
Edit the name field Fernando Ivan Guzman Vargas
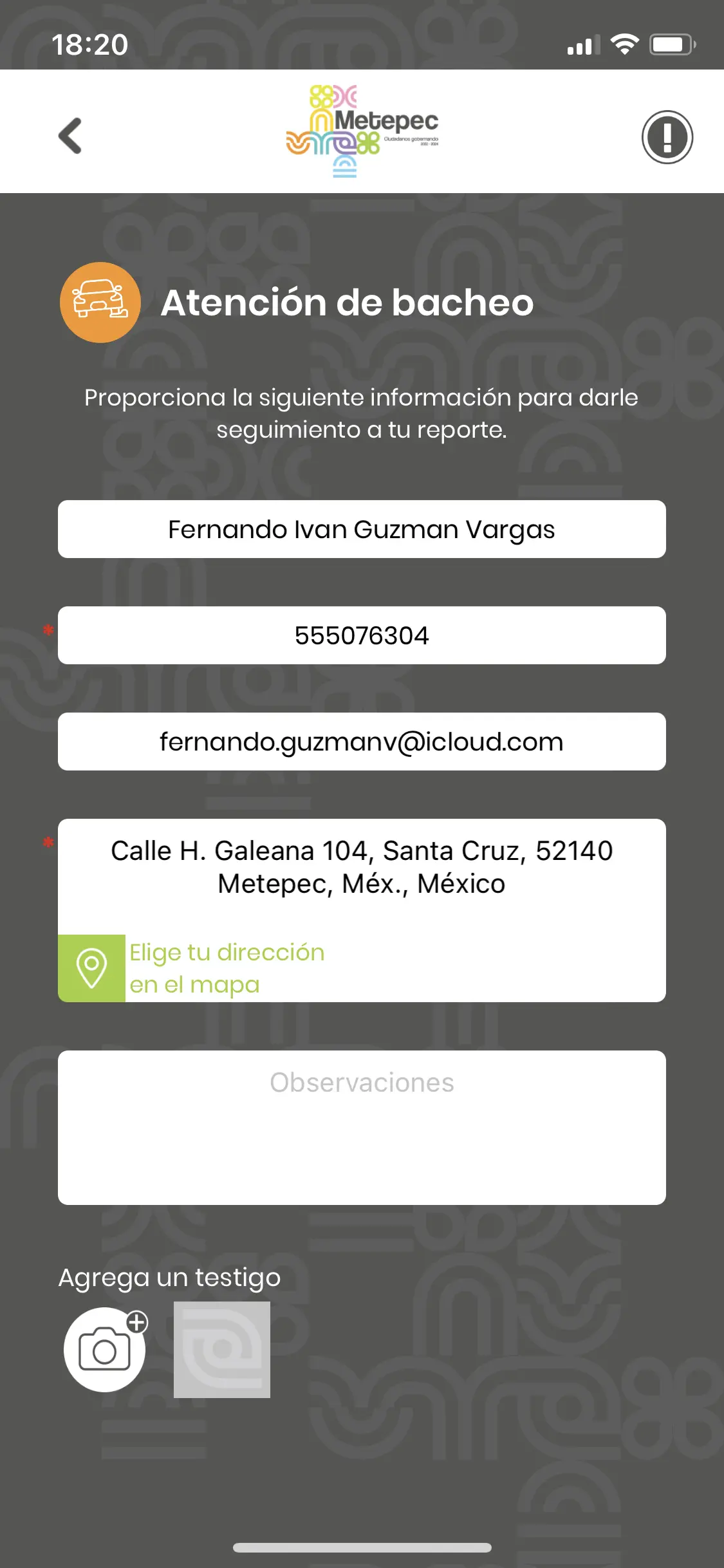(362, 529)
